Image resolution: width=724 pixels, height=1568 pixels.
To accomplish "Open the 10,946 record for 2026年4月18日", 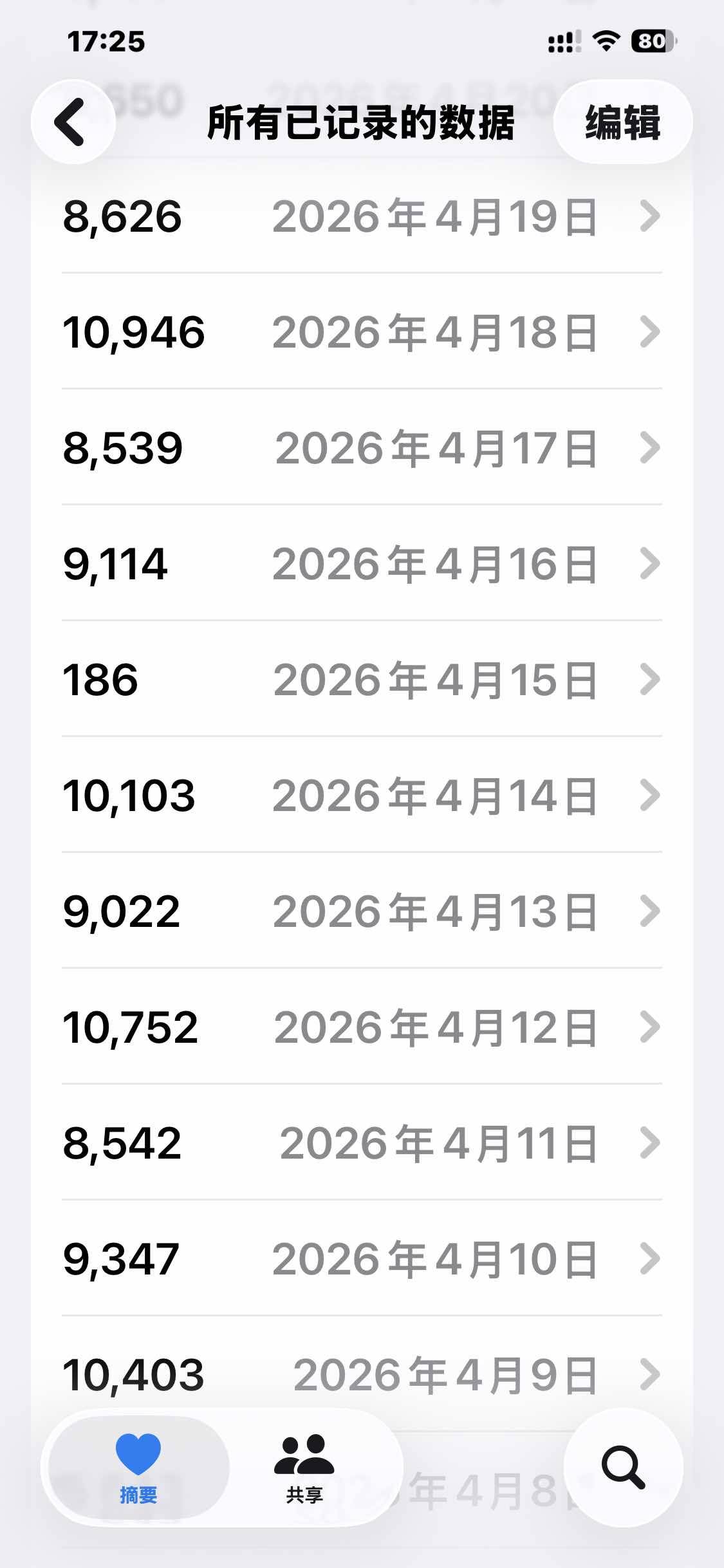I will [x=362, y=331].
